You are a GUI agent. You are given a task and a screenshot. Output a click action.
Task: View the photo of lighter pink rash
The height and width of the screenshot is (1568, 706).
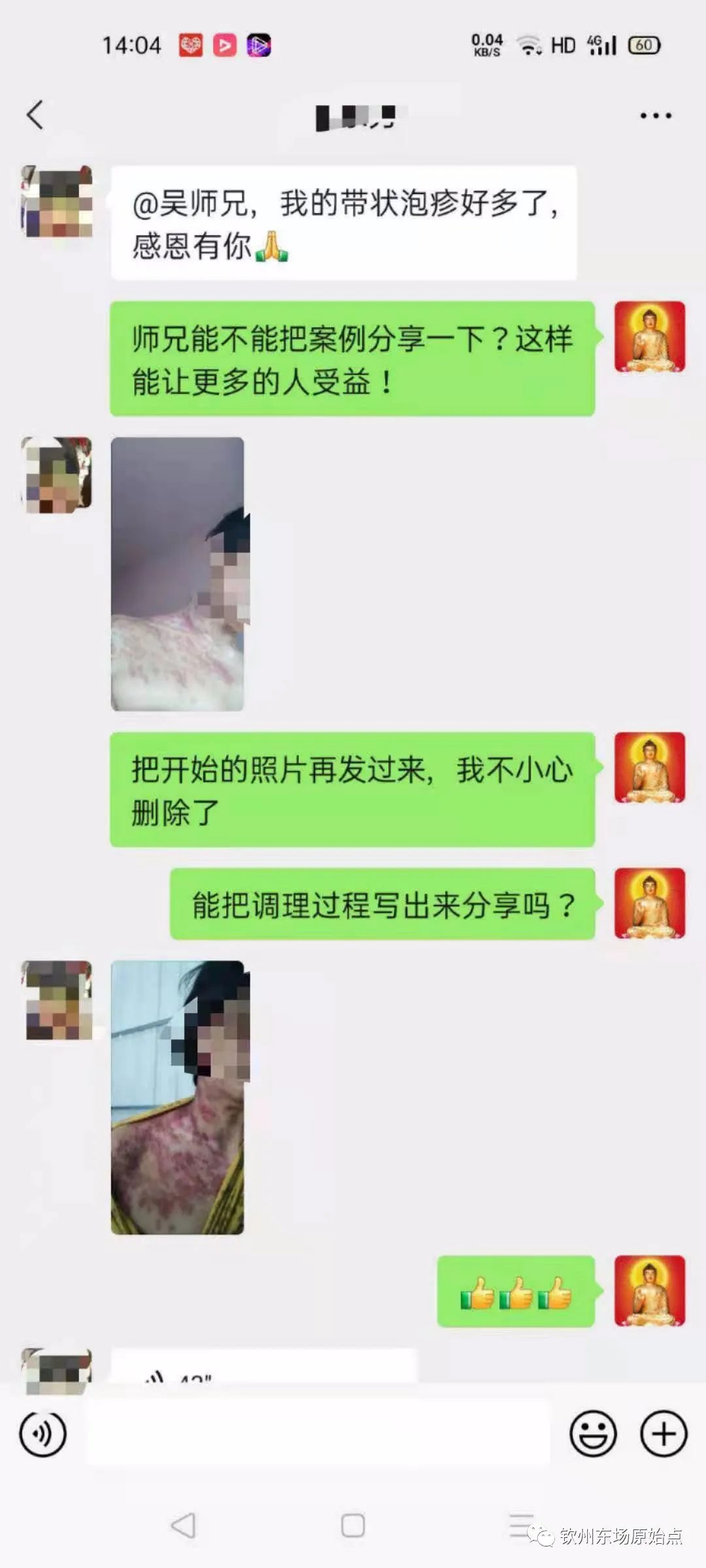178,574
